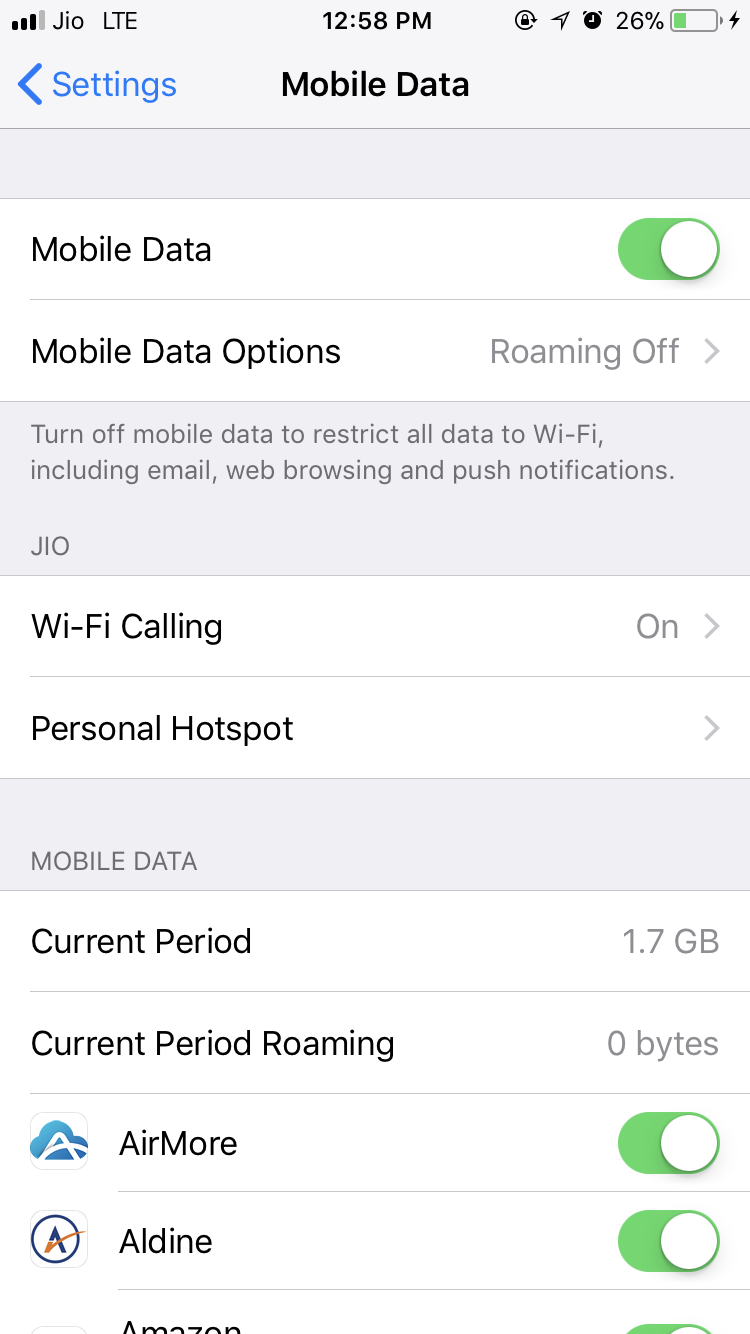Open Personal Hotspot
This screenshot has height=1334, width=750.
[375, 728]
